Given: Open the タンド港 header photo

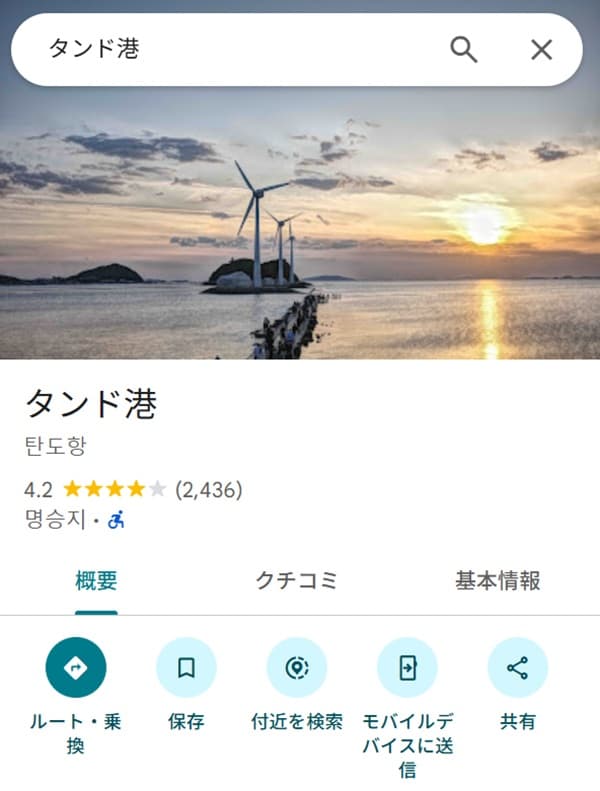Looking at the screenshot, I should (300, 222).
